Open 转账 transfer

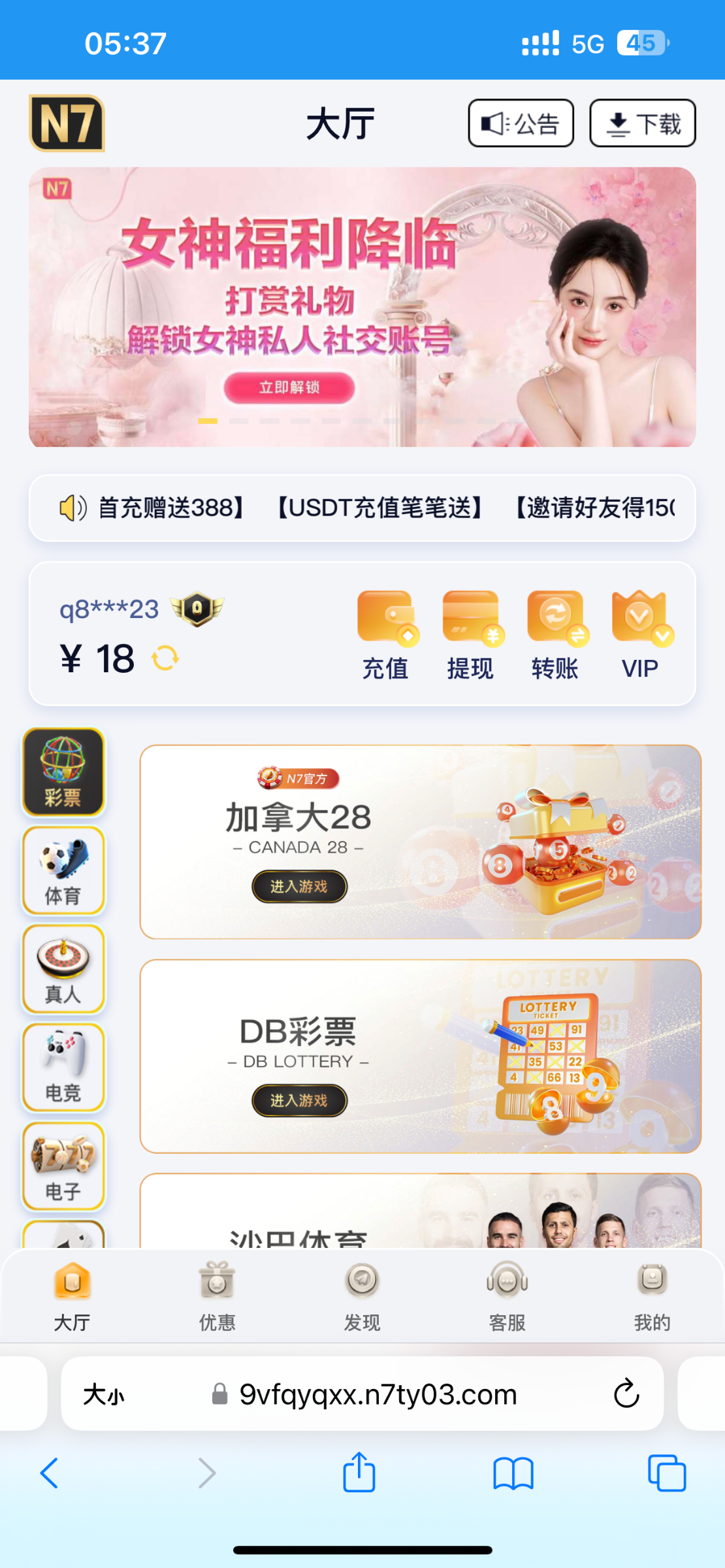(x=555, y=635)
